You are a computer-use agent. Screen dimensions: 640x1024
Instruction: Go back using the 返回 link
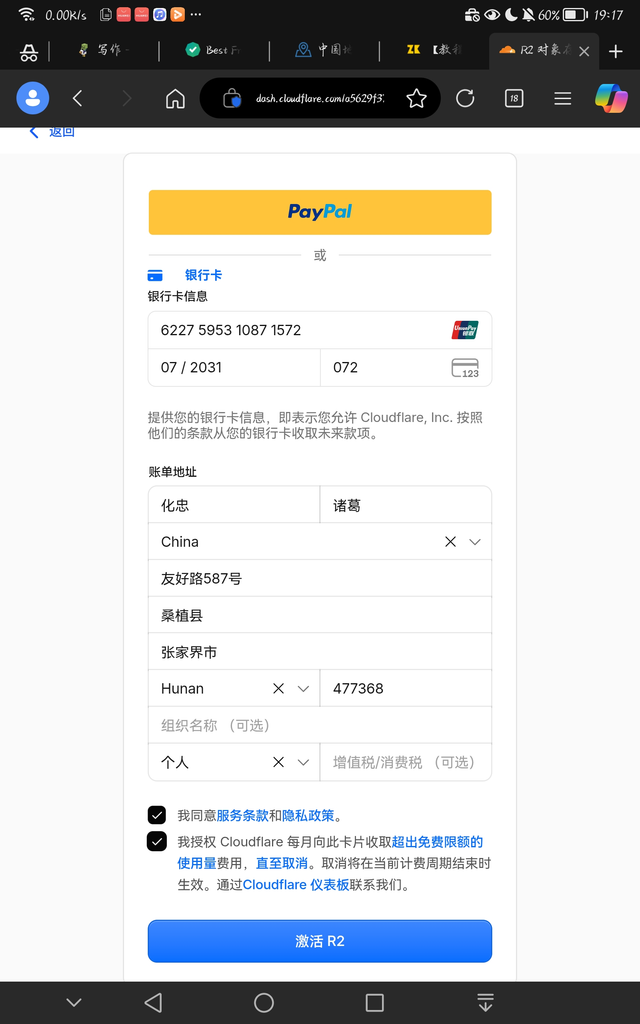coord(52,132)
